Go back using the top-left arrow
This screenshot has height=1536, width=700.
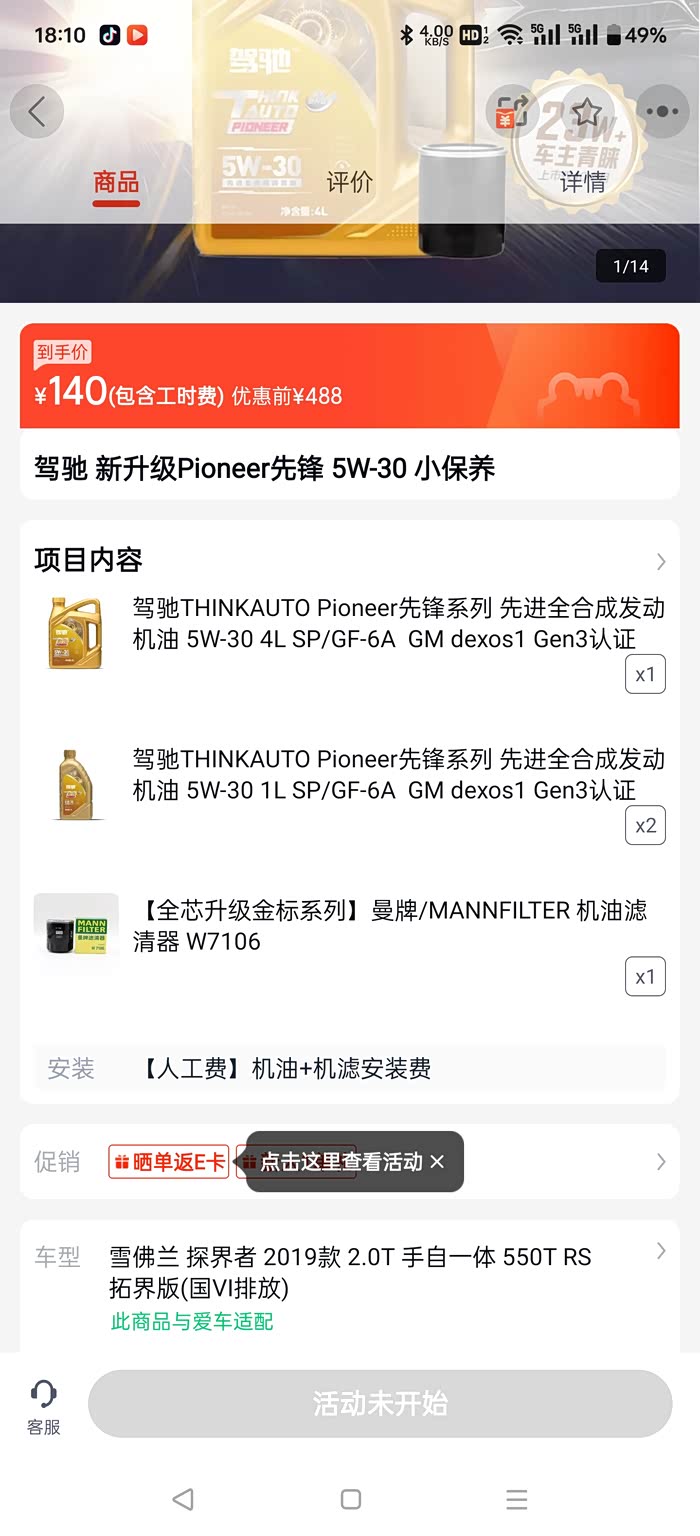37,112
